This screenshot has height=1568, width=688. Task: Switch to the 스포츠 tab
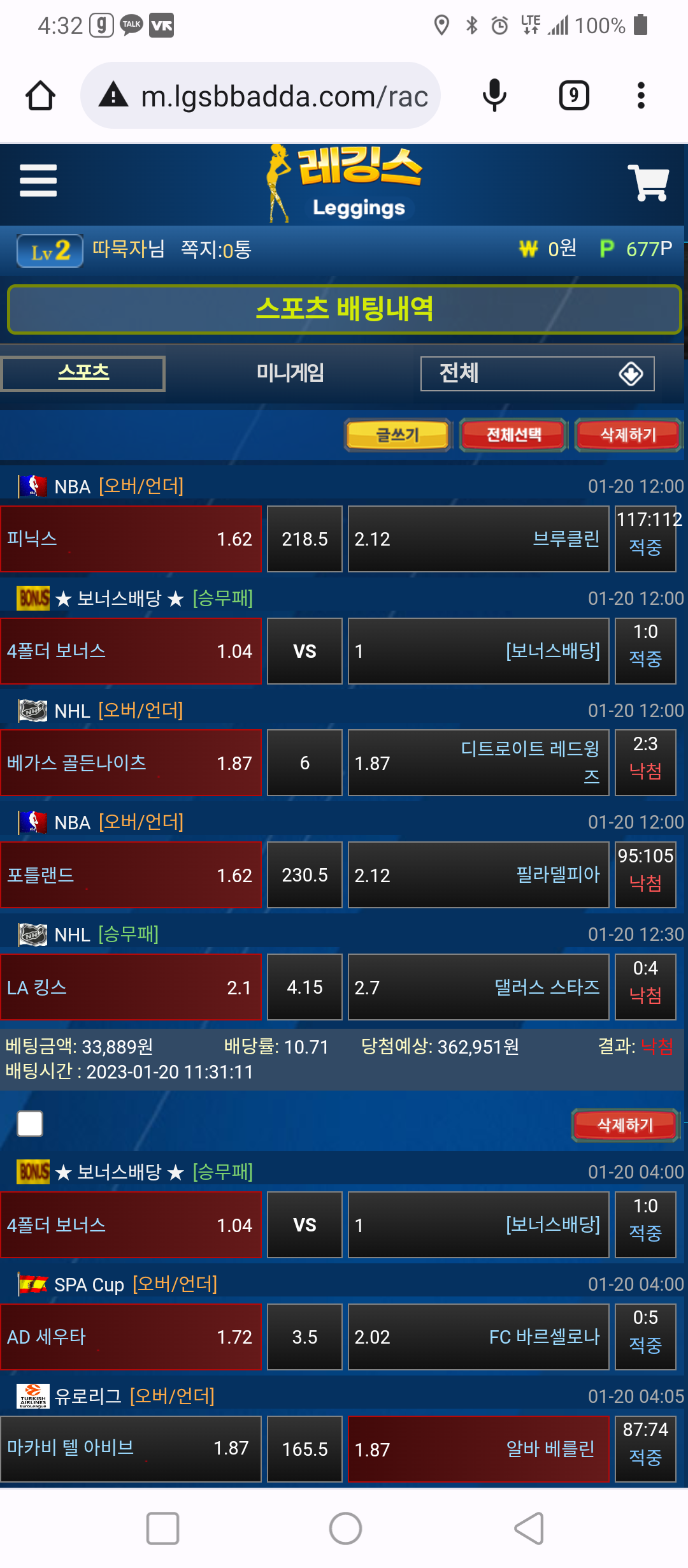pos(83,373)
